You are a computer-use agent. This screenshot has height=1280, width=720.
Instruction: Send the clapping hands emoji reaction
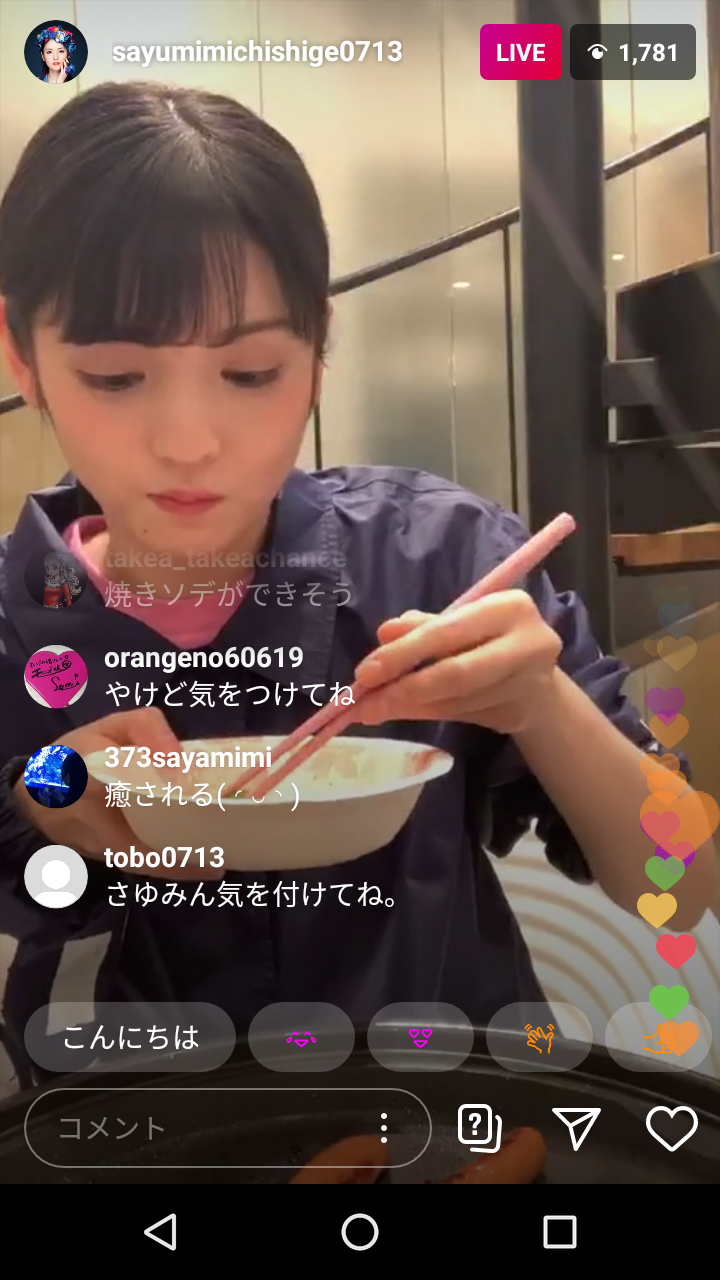pyautogui.click(x=539, y=1037)
